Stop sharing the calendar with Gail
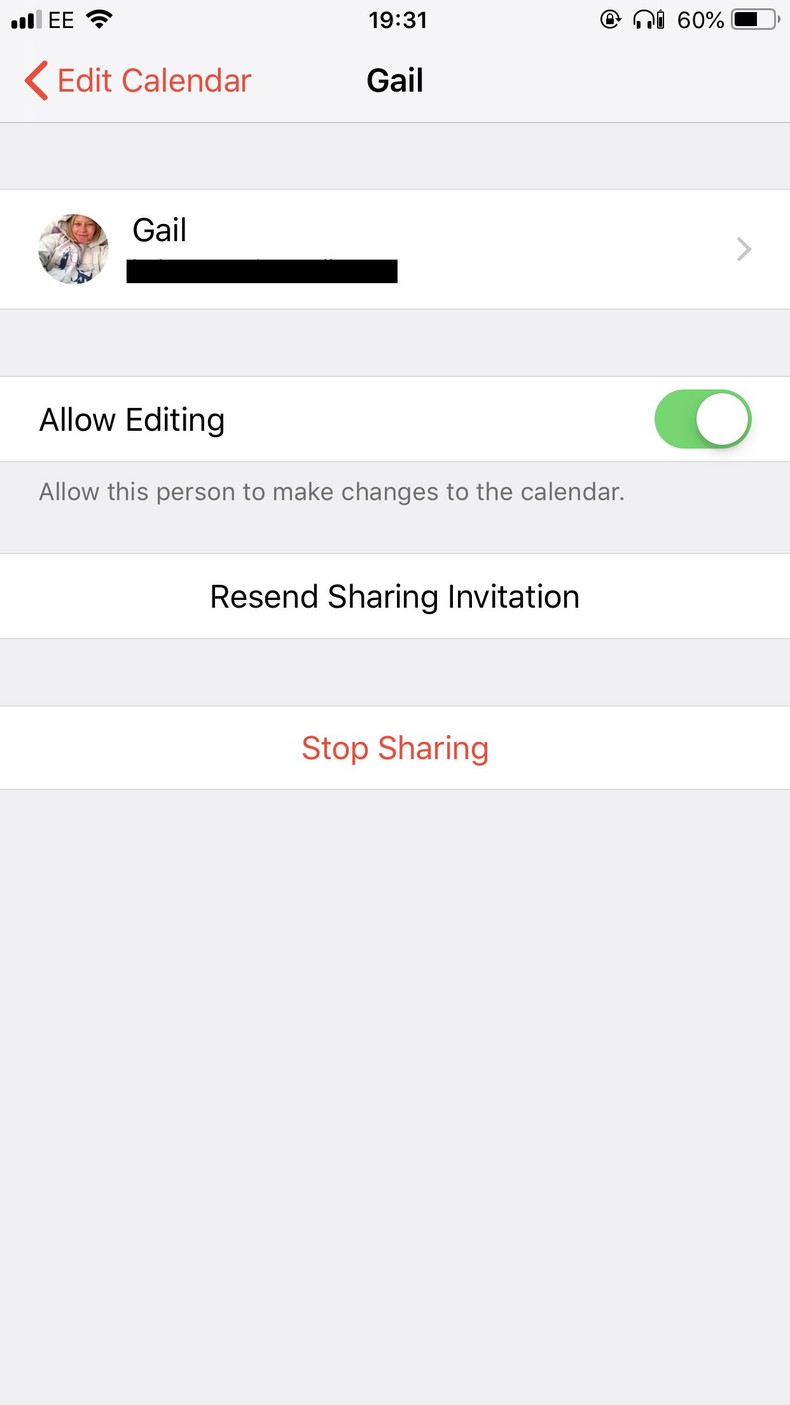Screen dimensions: 790x1405 click(394, 748)
